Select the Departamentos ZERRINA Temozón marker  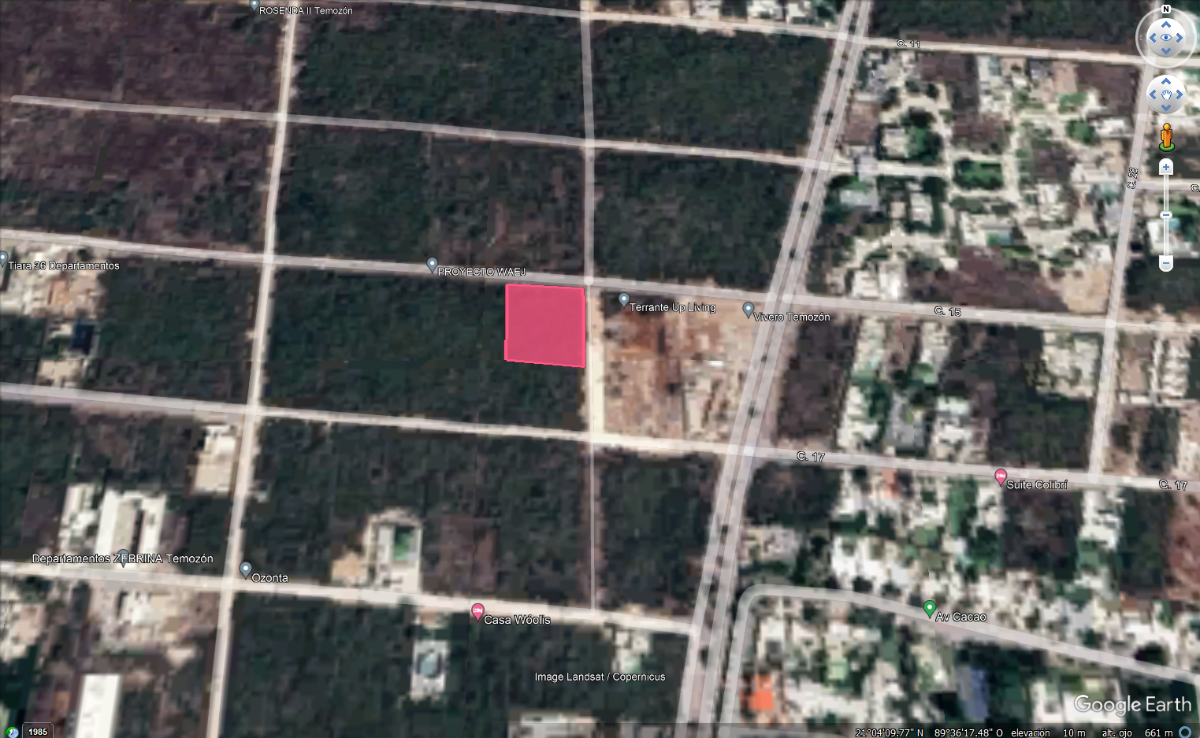[x=123, y=557]
